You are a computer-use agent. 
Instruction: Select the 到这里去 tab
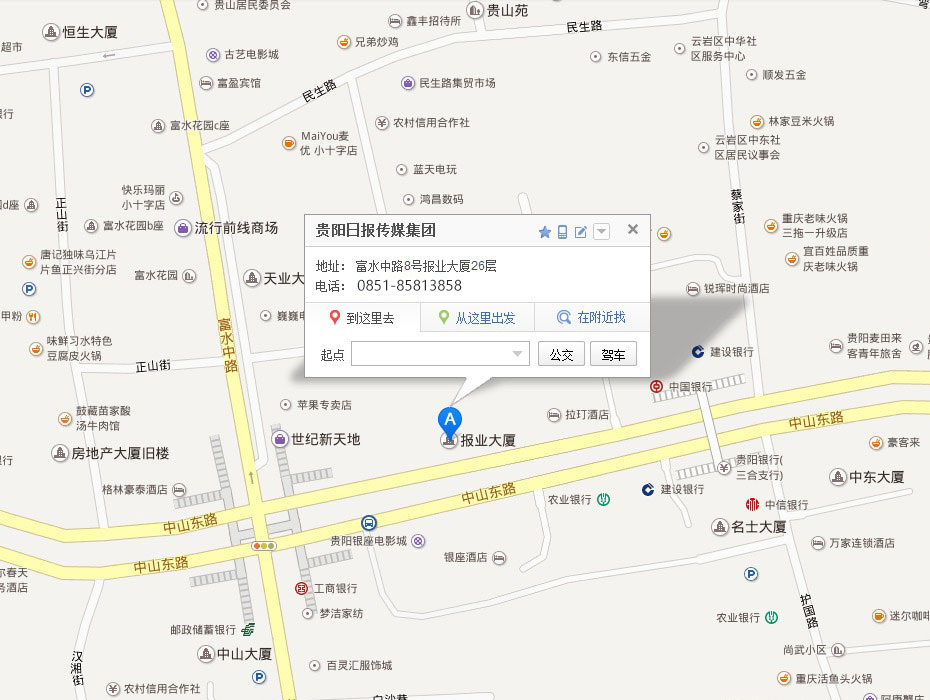pos(362,318)
